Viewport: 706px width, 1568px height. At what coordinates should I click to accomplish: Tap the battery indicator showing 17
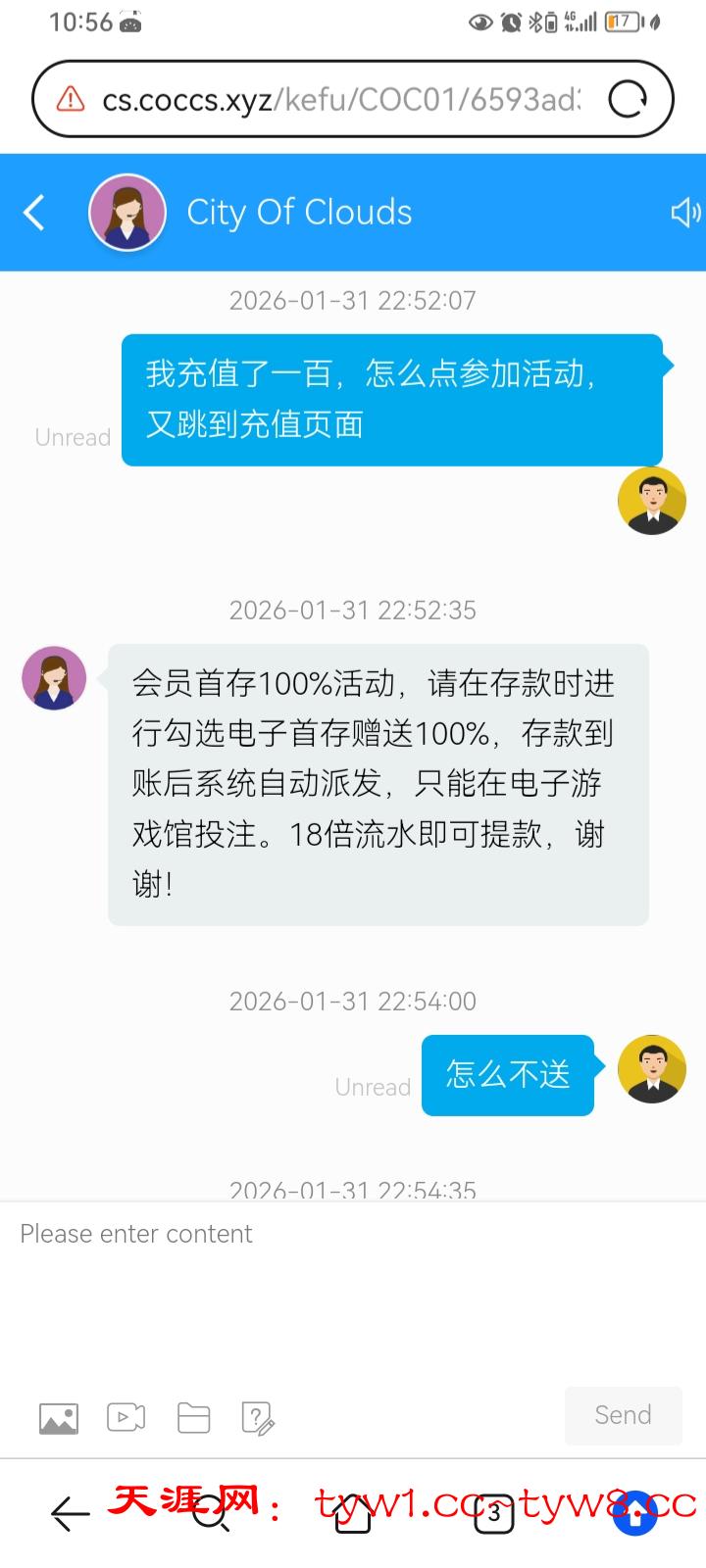point(620,22)
